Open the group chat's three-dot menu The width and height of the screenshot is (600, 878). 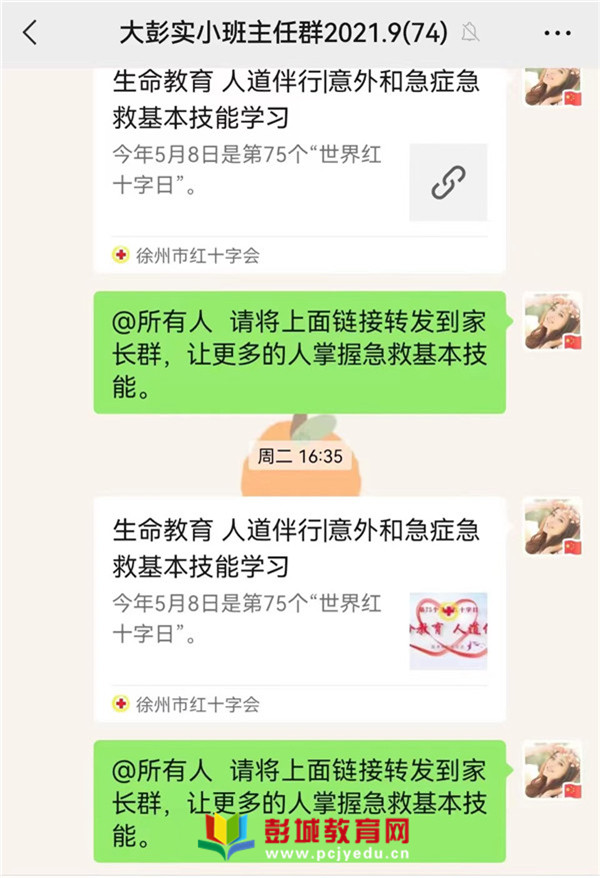point(557,33)
